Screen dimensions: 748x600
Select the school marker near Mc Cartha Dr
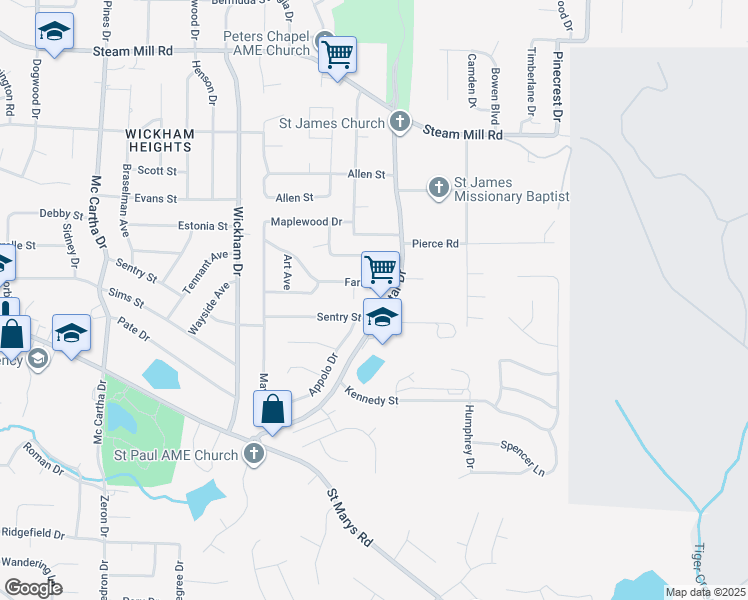pos(71,334)
